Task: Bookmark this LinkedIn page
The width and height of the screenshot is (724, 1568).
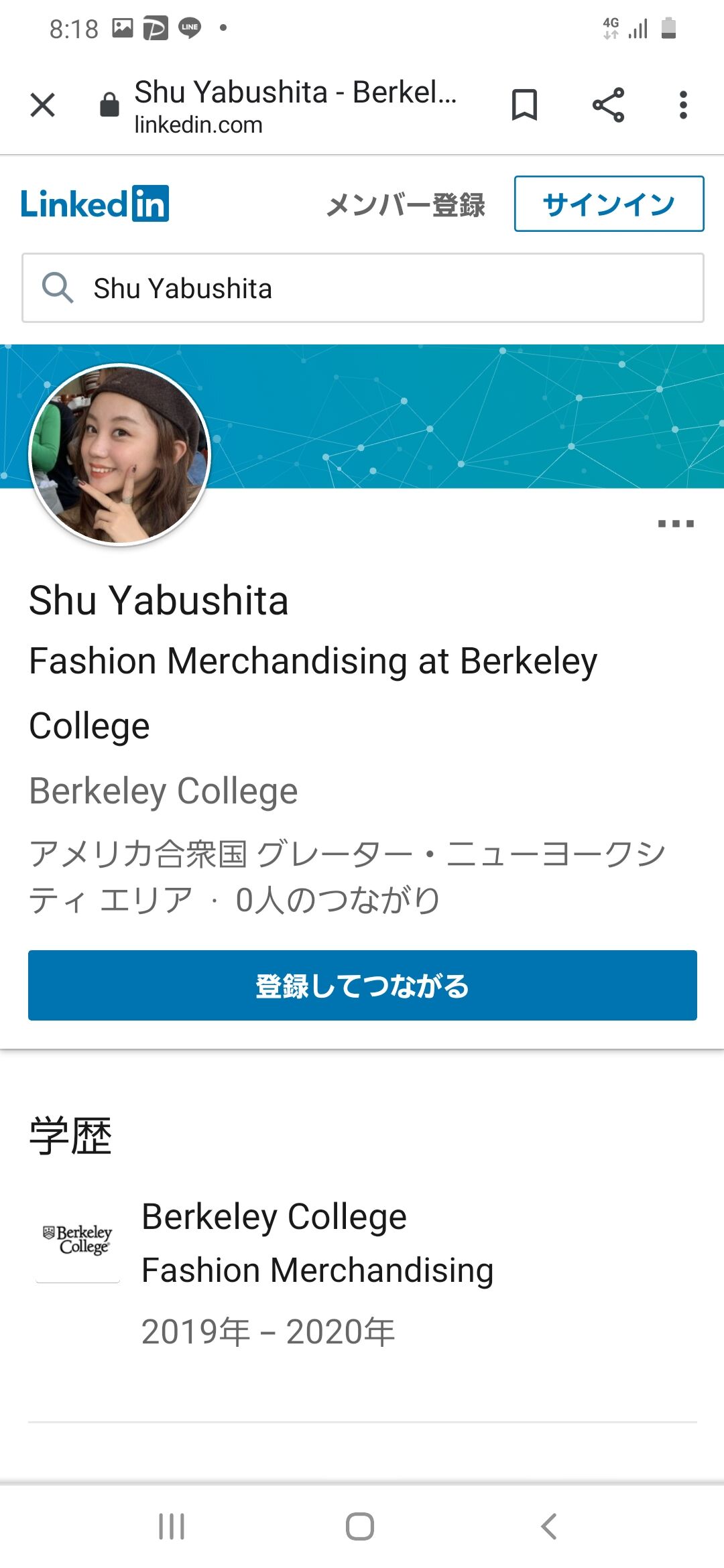Action: 524,105
